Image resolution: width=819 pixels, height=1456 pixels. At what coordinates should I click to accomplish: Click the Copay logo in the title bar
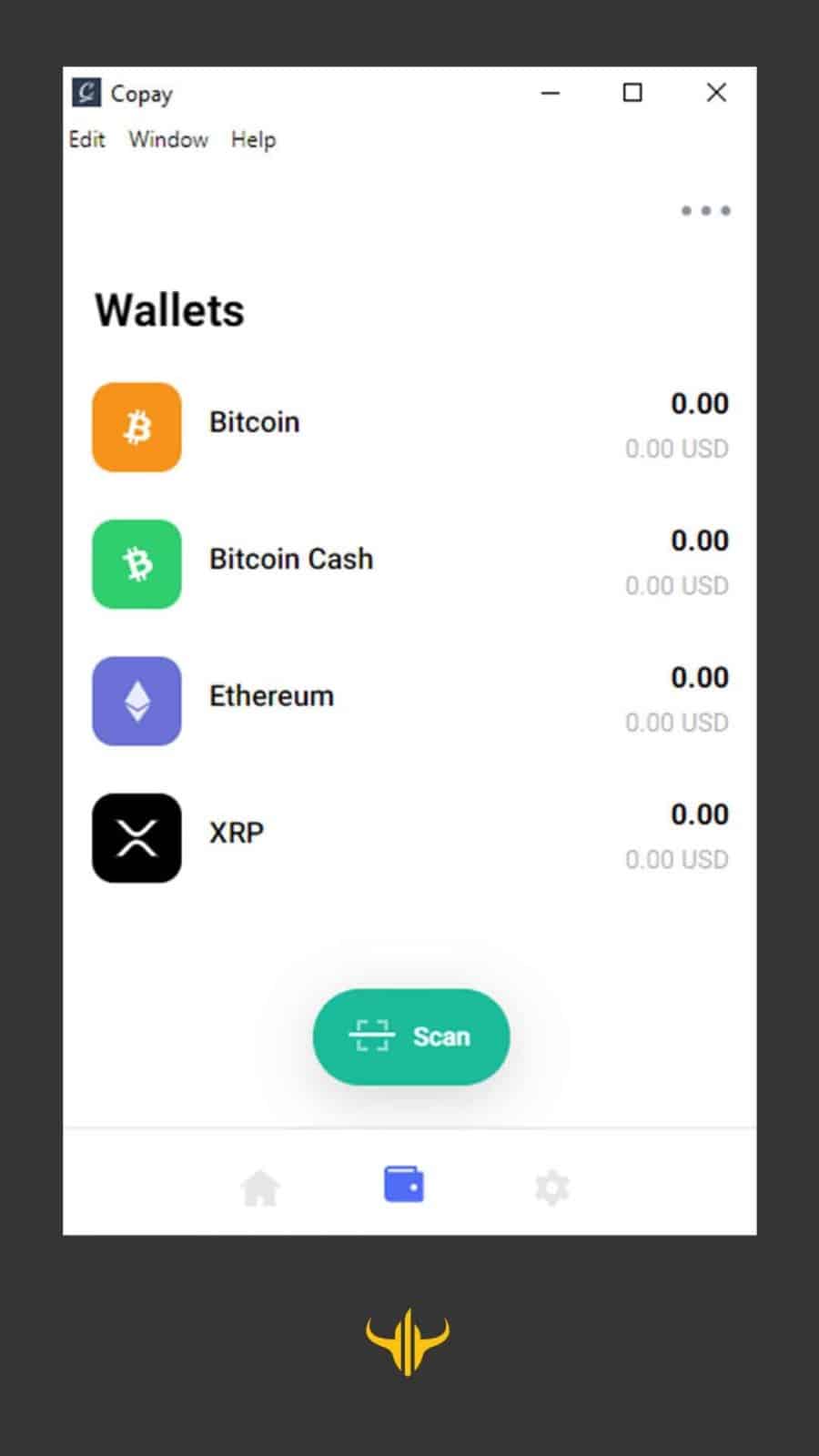85,92
